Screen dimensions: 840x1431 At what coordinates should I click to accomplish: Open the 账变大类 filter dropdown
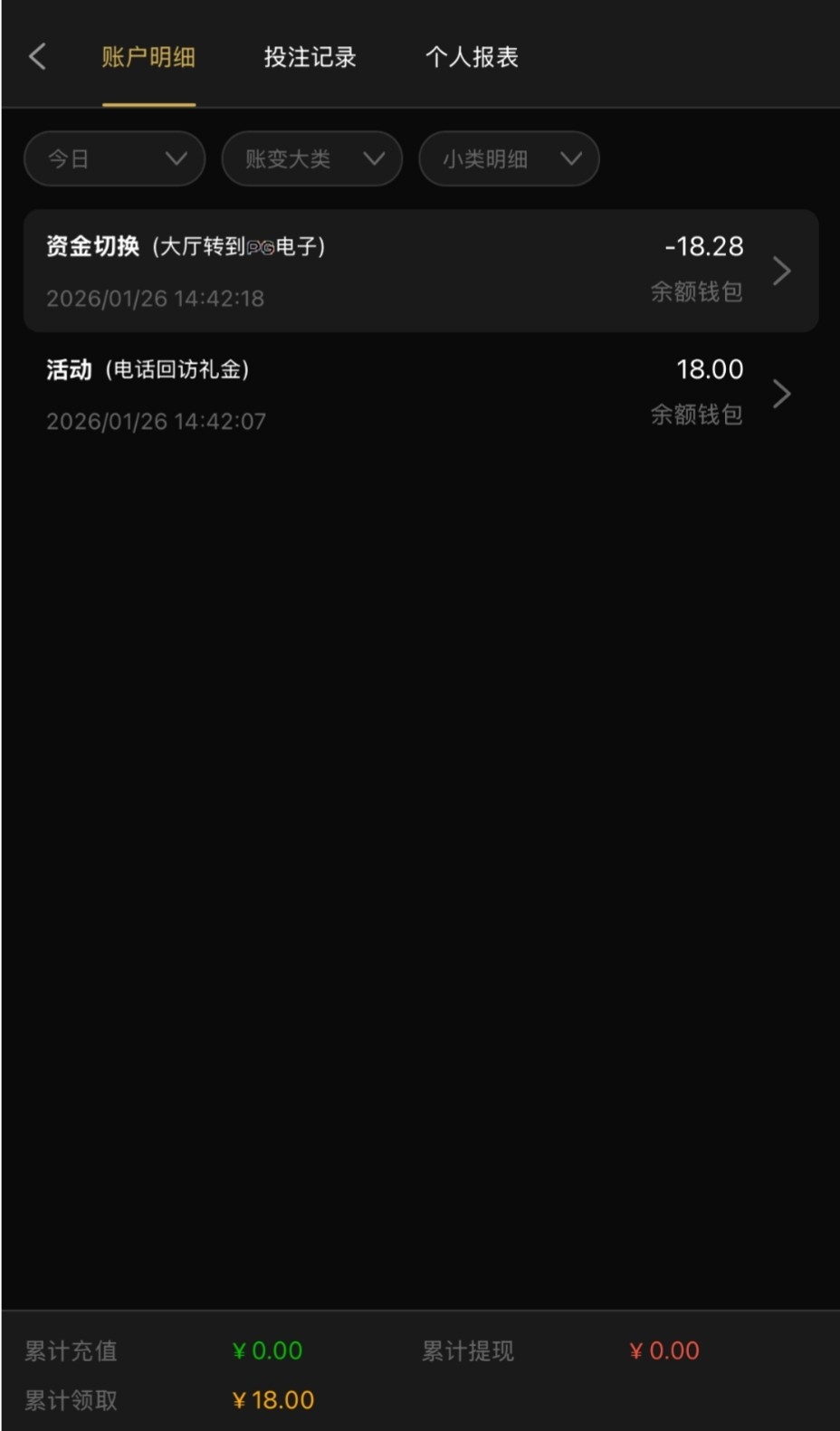pyautogui.click(x=312, y=159)
